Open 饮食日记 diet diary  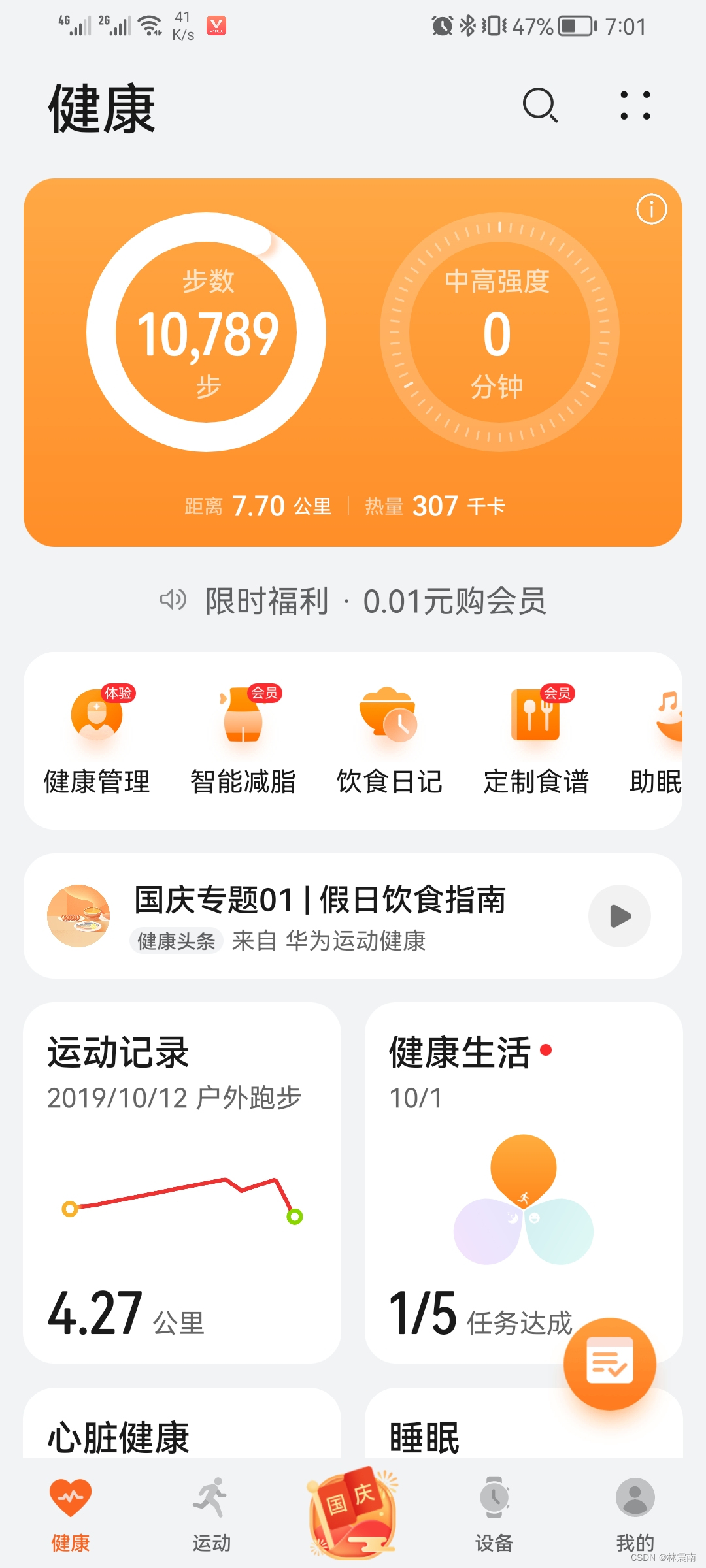[x=389, y=742]
